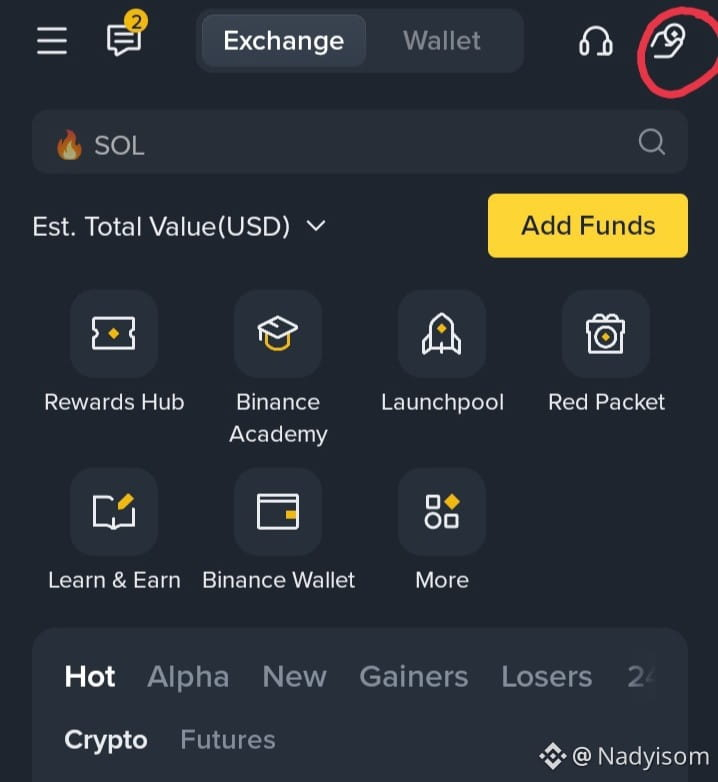View the Gainers list
Screen dimensions: 718x782
click(413, 677)
